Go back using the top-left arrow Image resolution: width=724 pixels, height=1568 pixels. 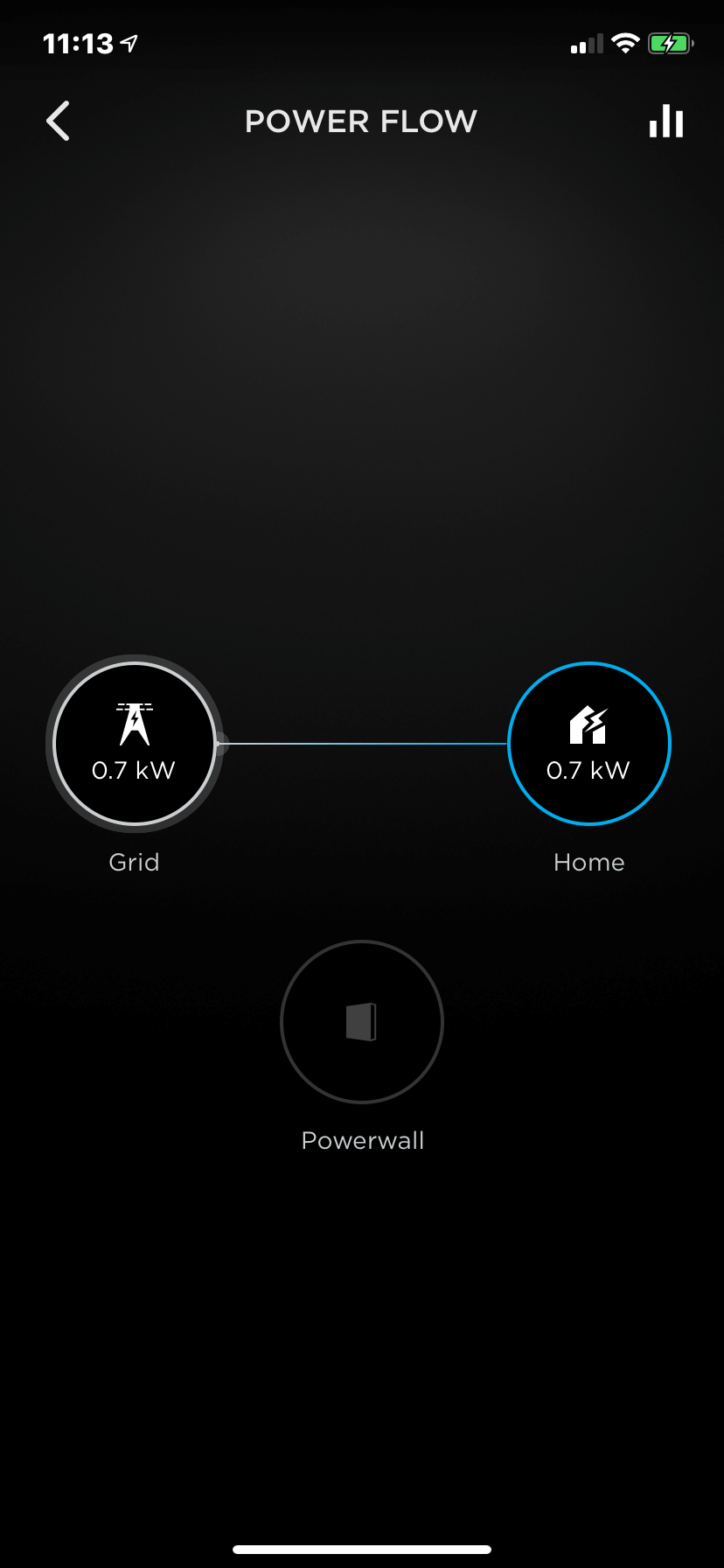tap(58, 121)
